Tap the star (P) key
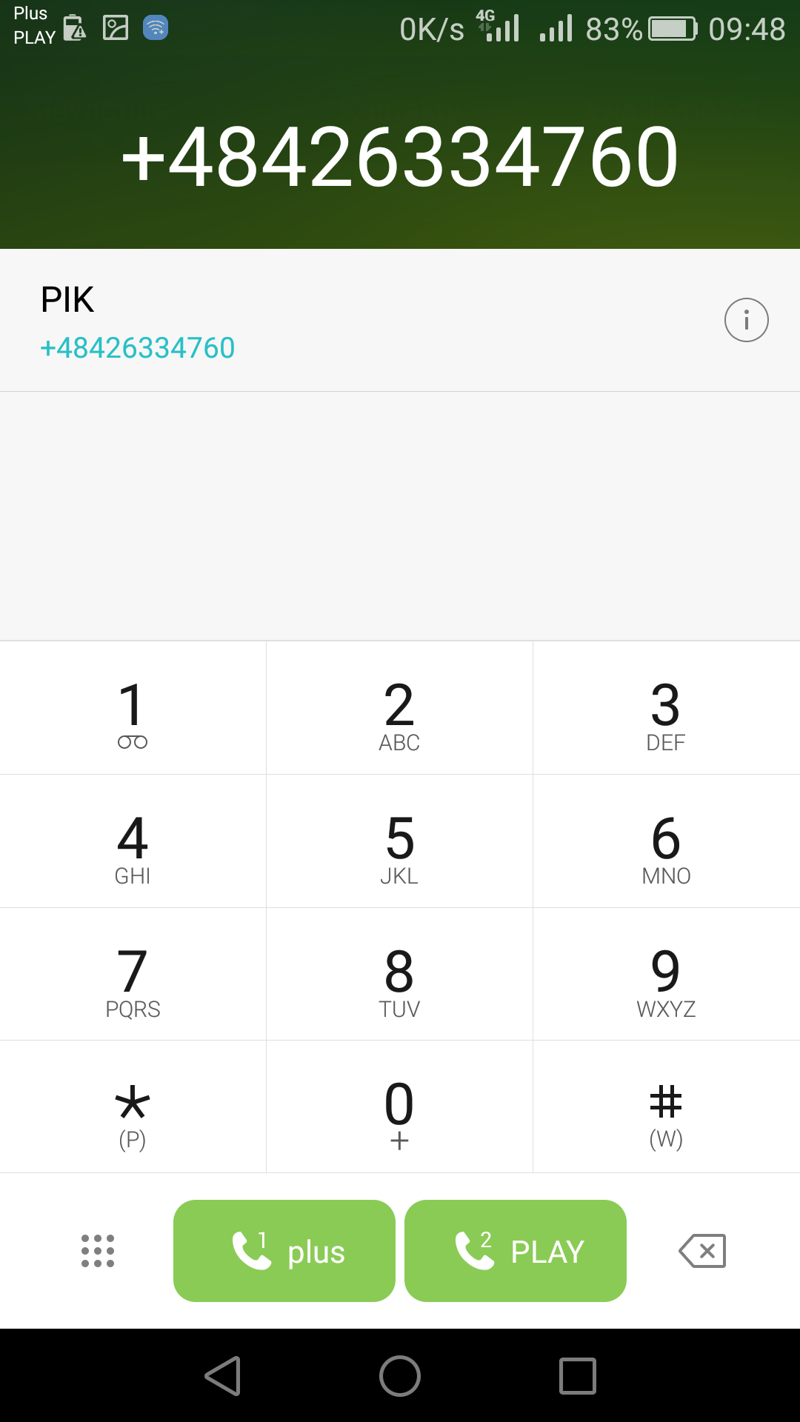Viewport: 800px width, 1422px height. point(133,1107)
